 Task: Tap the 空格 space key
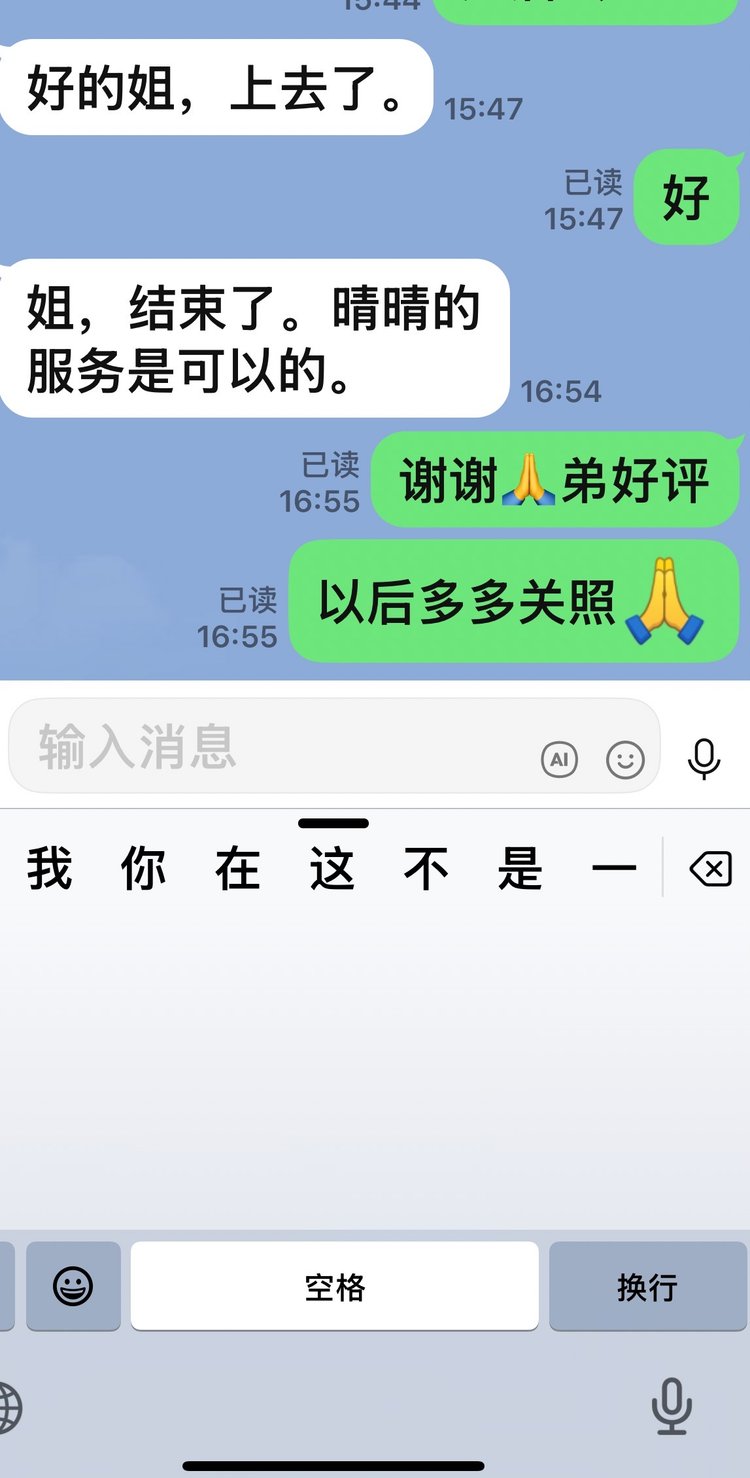coord(334,1286)
